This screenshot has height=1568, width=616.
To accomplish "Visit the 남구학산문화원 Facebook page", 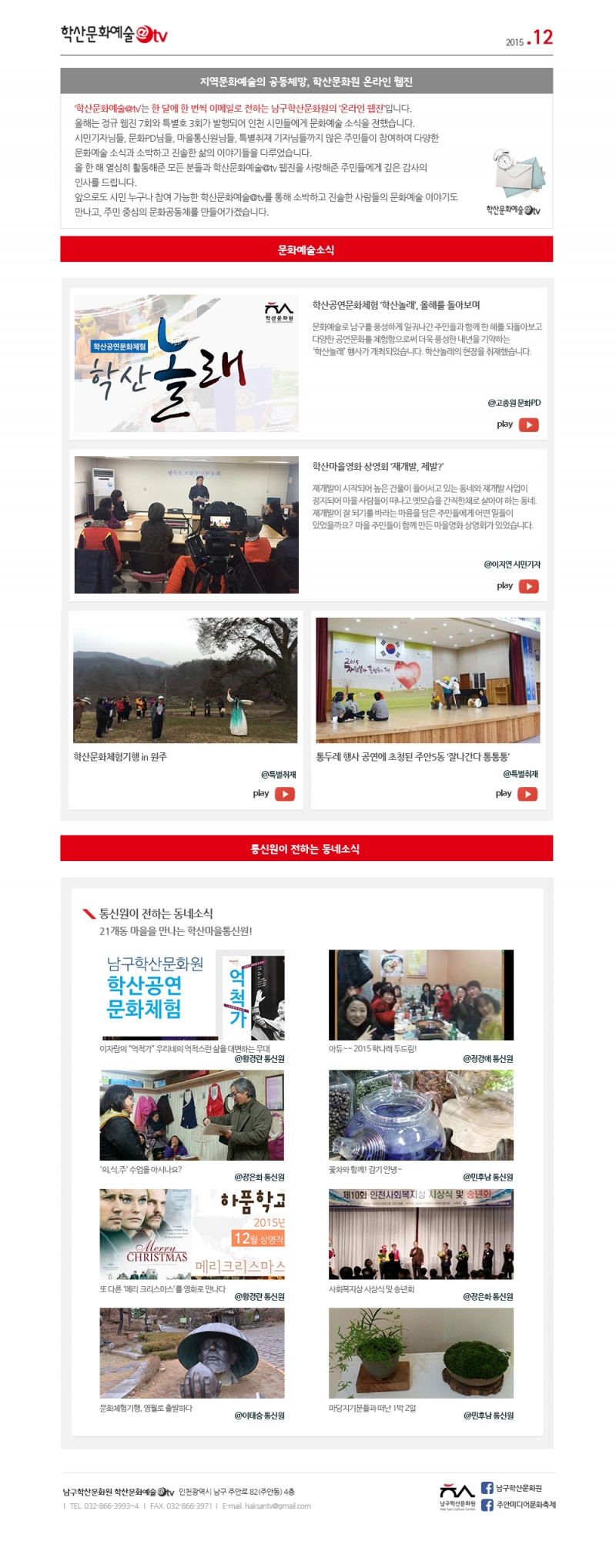I will pos(511,1488).
